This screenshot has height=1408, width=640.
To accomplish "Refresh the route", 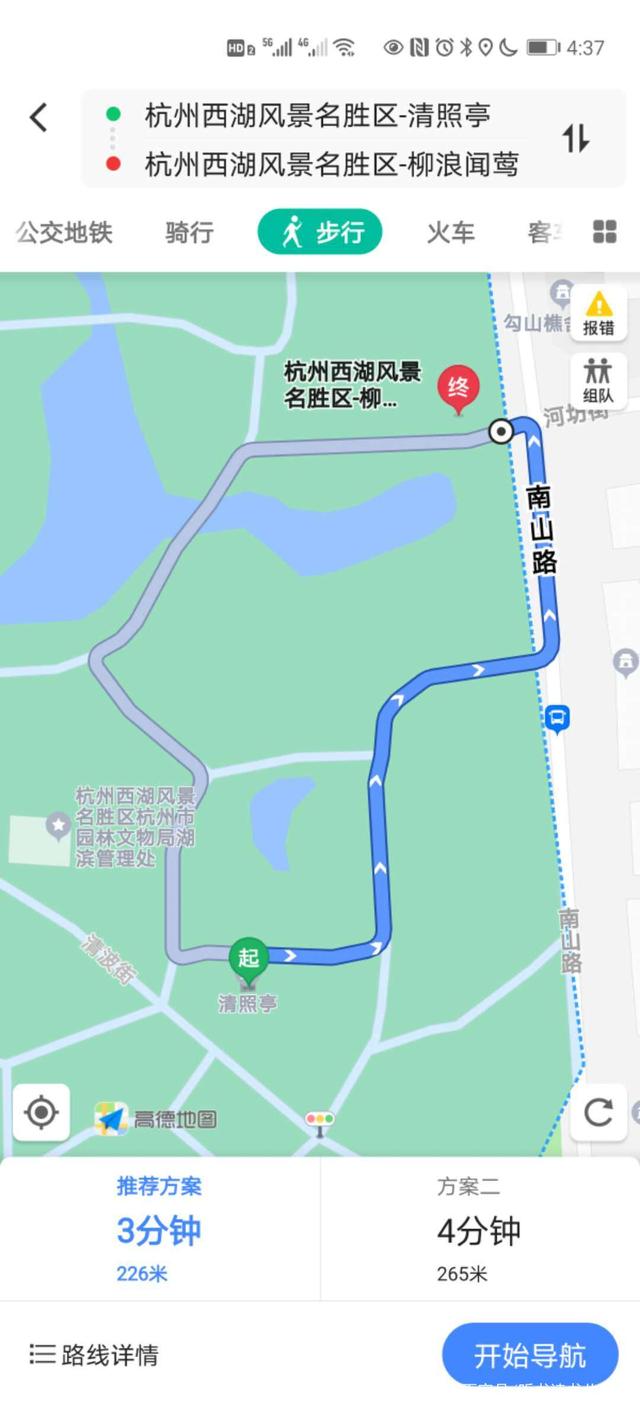I will [598, 1112].
